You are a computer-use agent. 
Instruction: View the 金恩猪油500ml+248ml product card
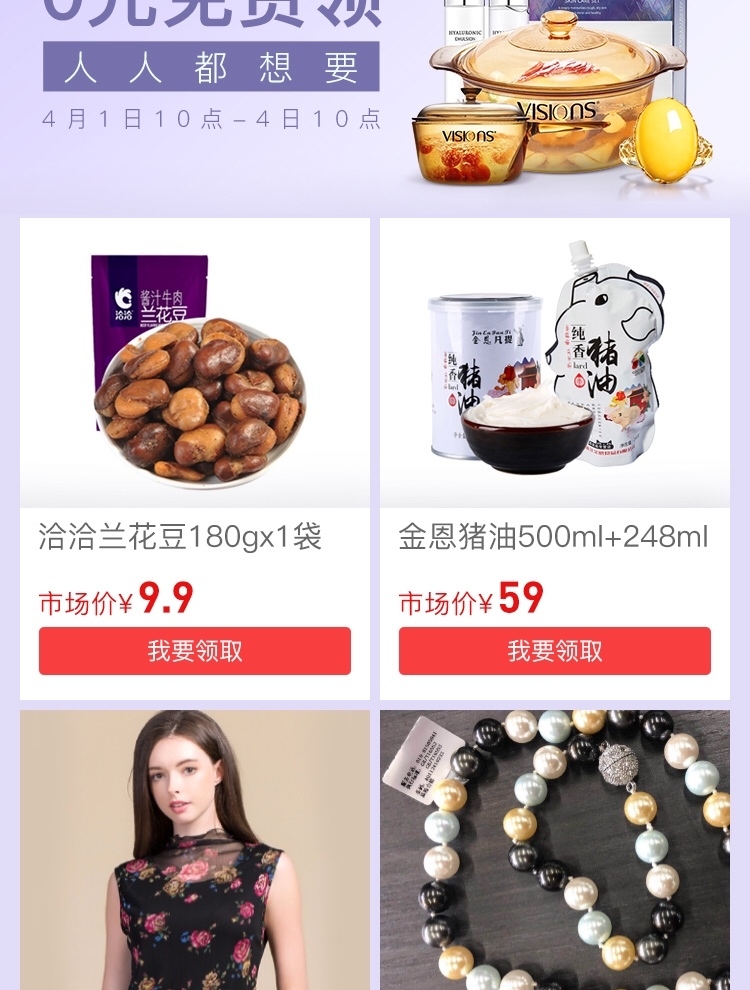pos(555,380)
